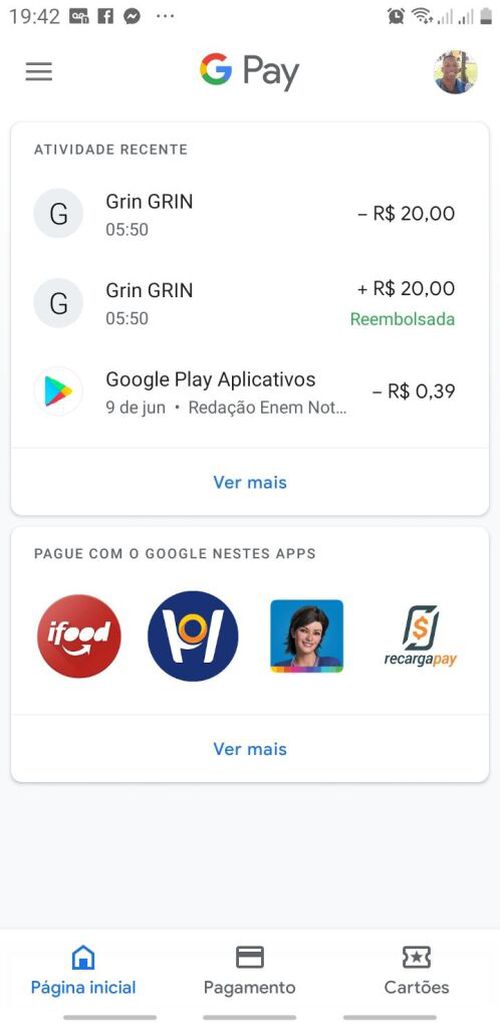500x1028 pixels.
Task: Open the app icon showing a woman
Action: click(307, 636)
